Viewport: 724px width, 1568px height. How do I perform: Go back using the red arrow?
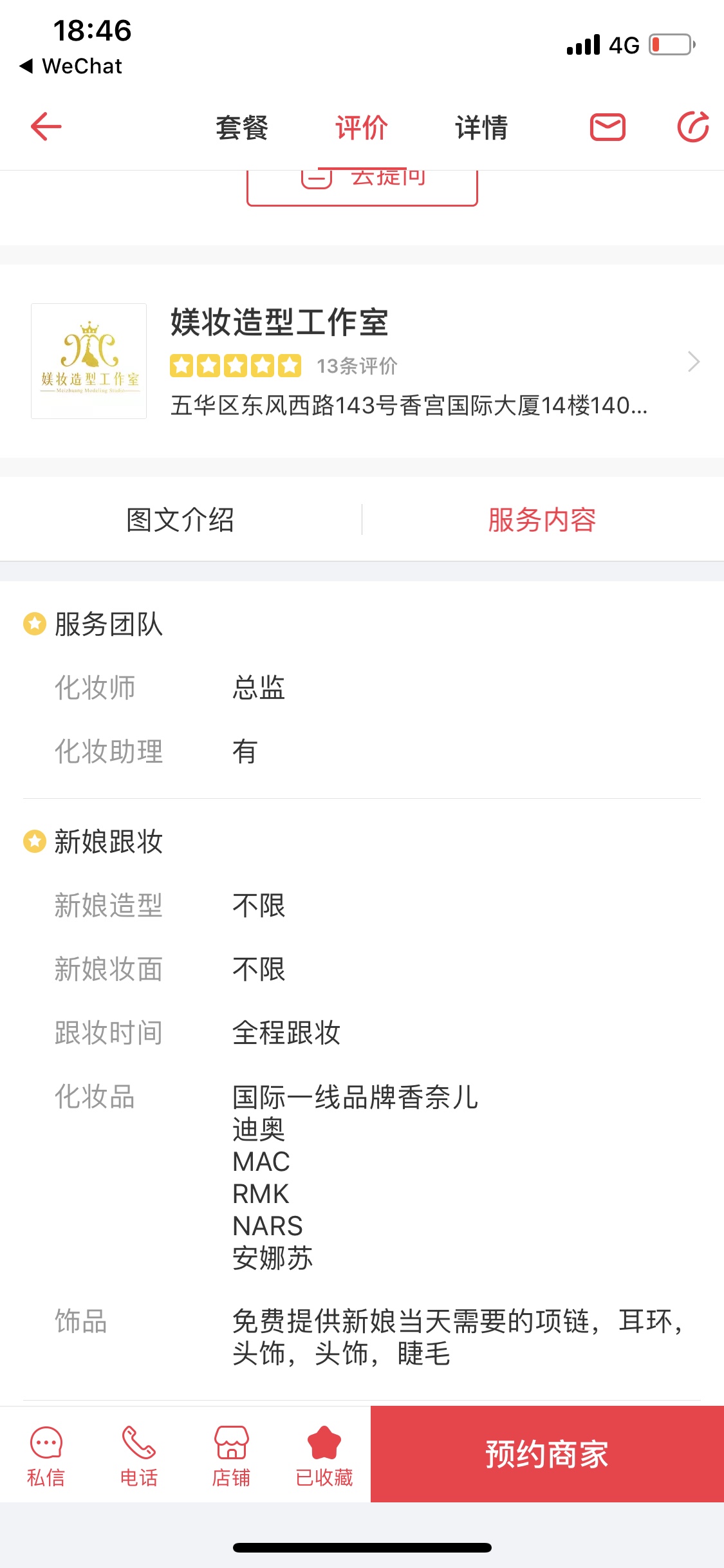tap(46, 126)
